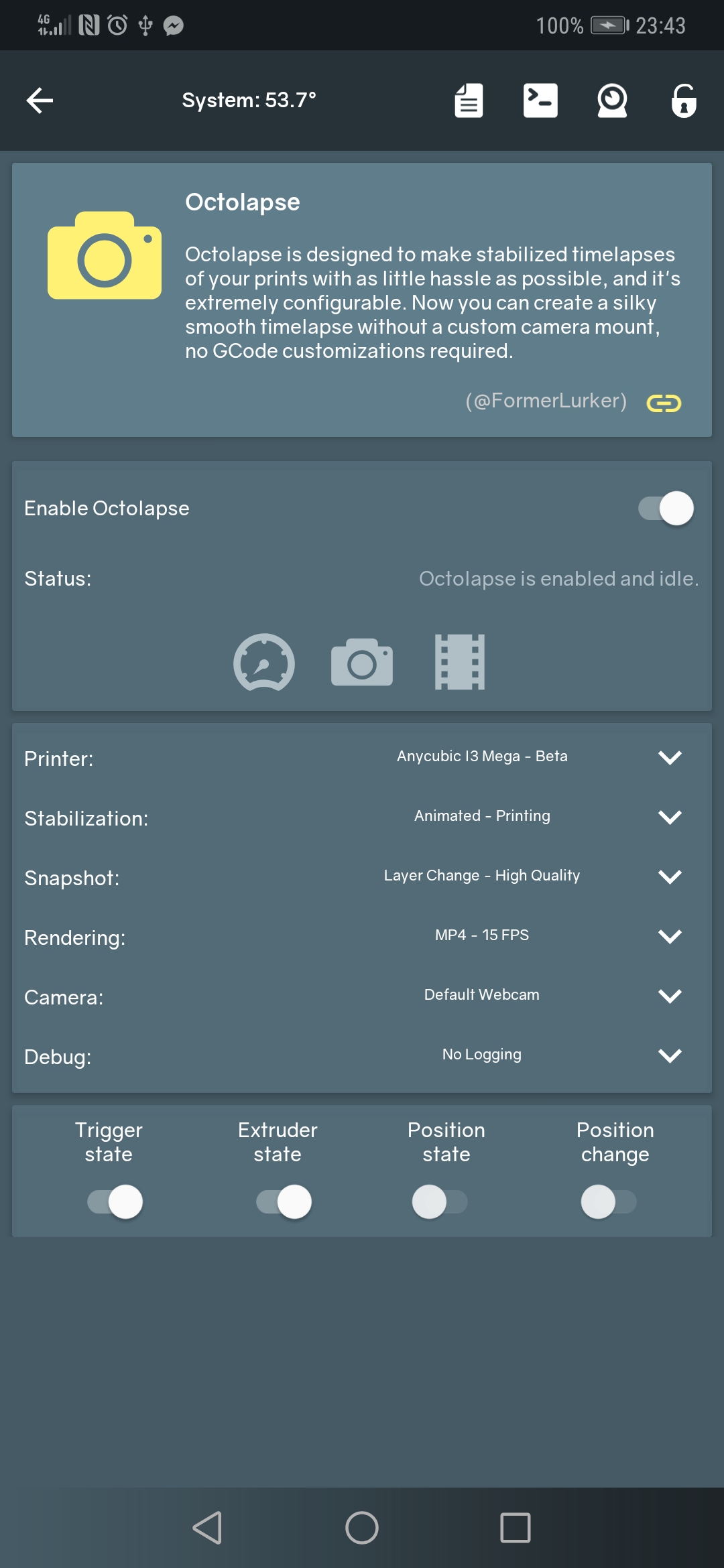Enable the Position state toggle
The width and height of the screenshot is (724, 1568).
(439, 1201)
